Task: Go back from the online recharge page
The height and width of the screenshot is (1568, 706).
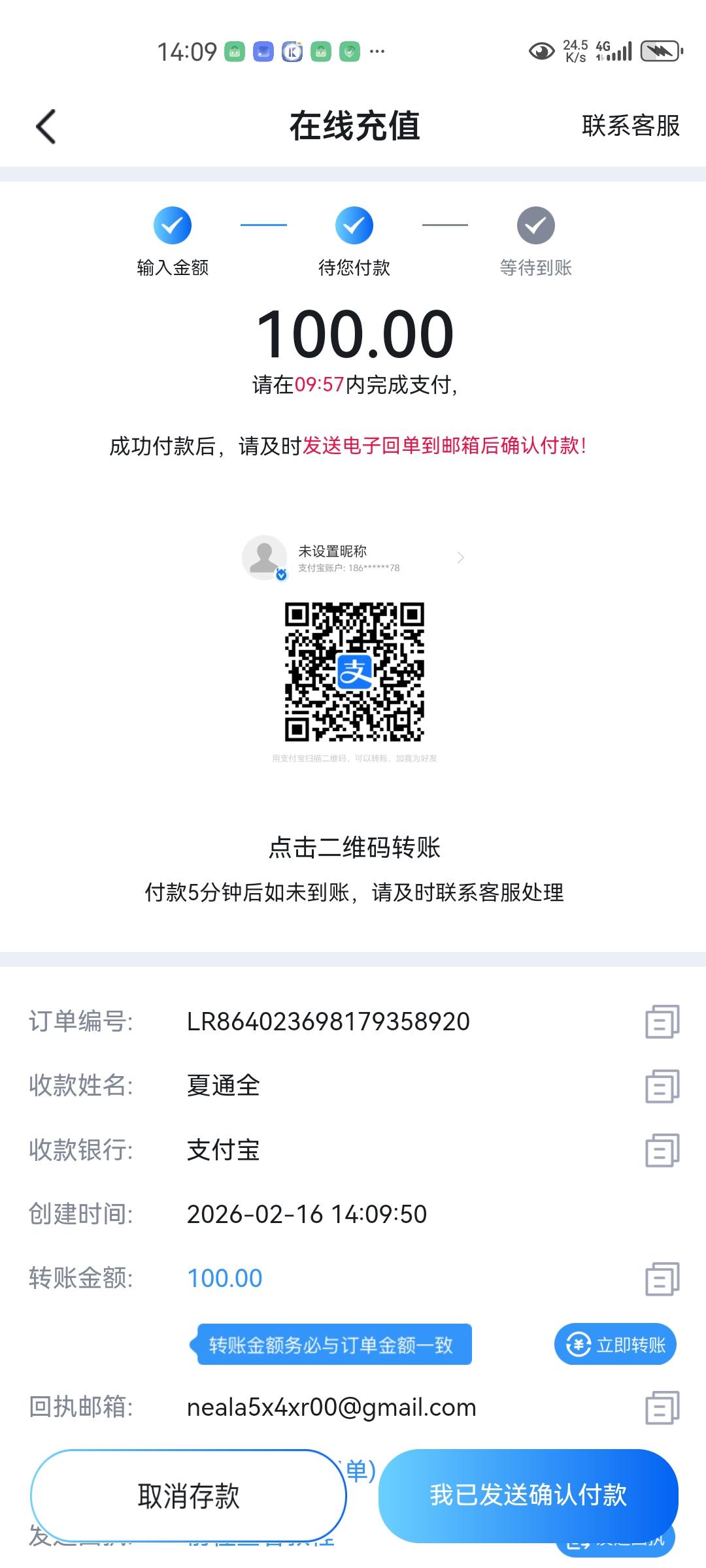Action: coord(46,126)
